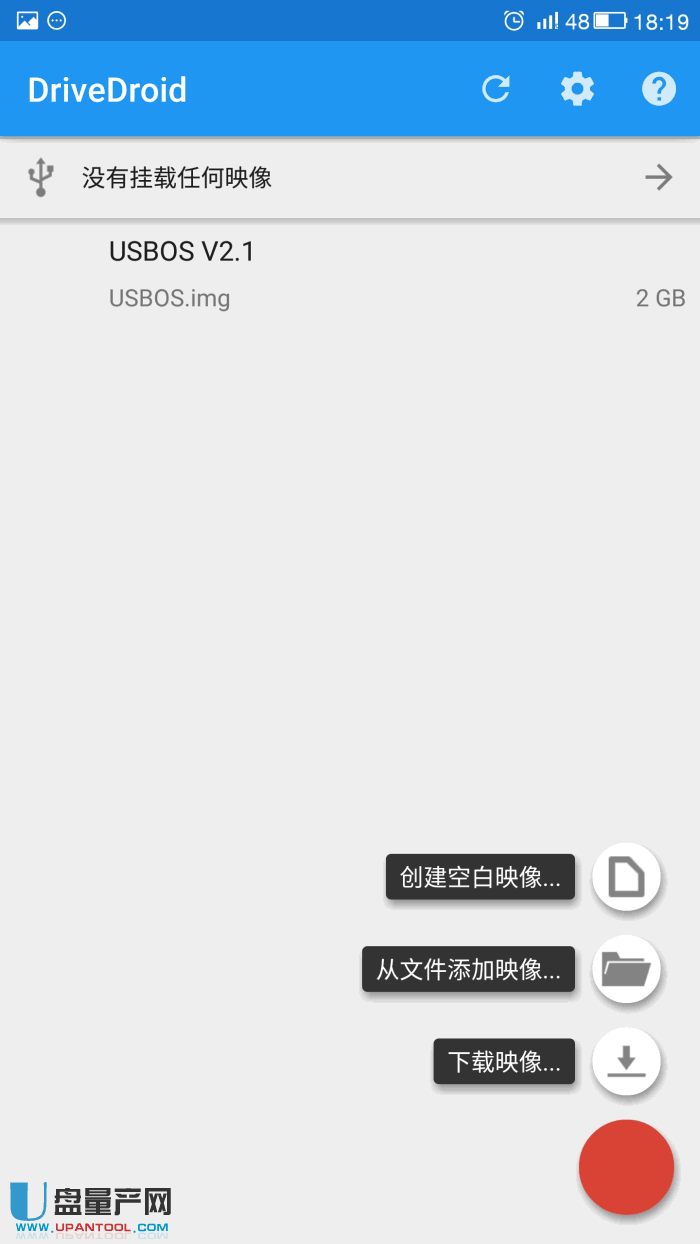Screen dimensions: 700x1244
Task: Tap 从文件添加映像 folder button
Action: pyautogui.click(x=627, y=969)
